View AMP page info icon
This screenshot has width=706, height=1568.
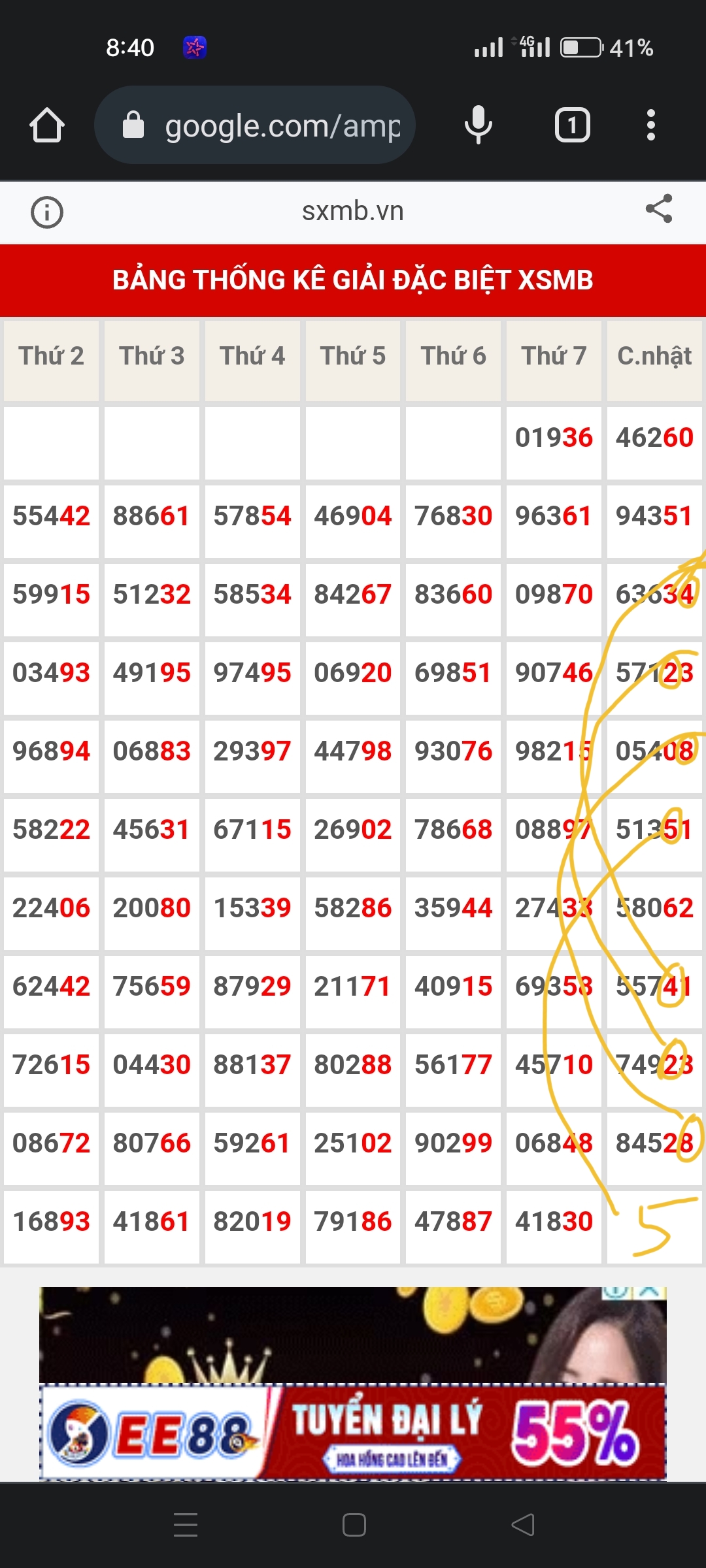click(x=47, y=212)
